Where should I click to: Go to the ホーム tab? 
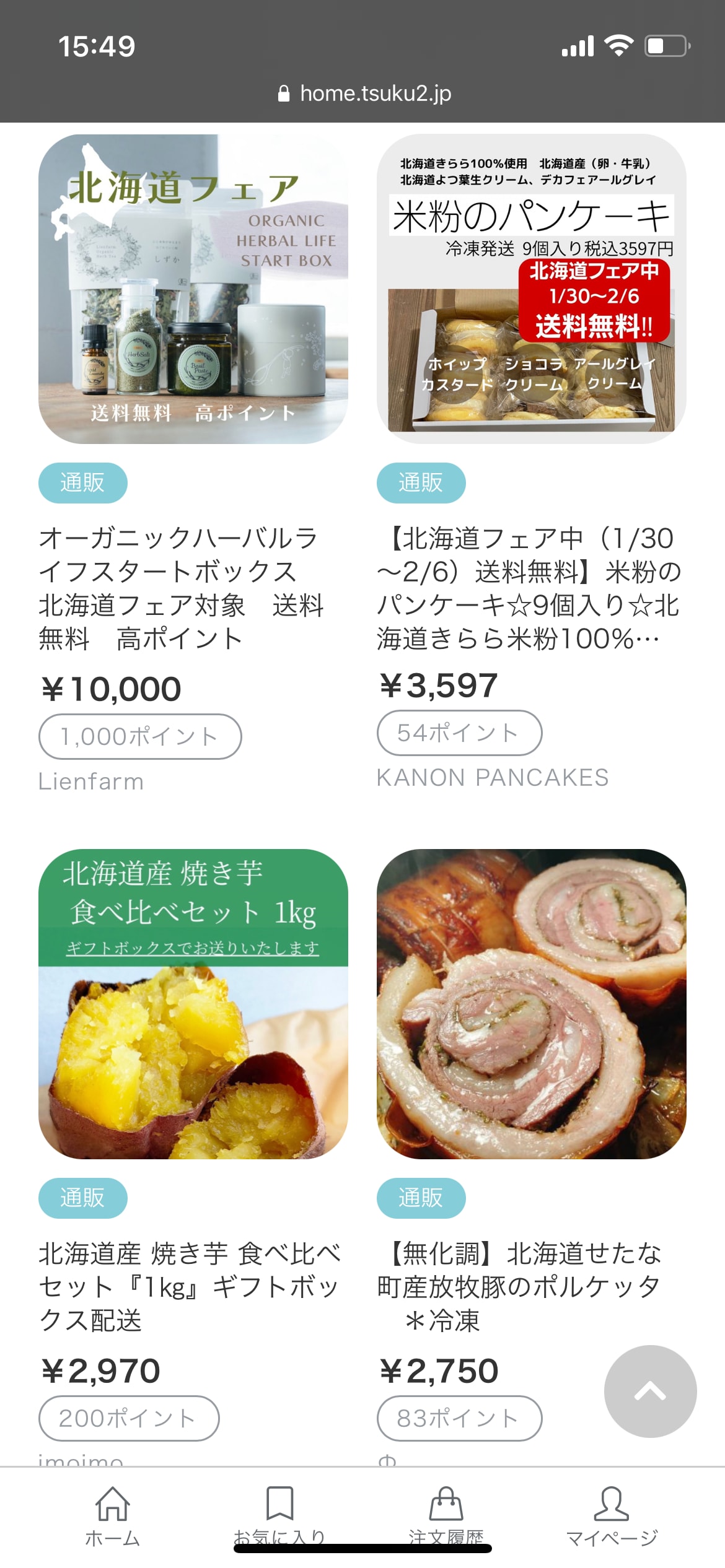112,1515
